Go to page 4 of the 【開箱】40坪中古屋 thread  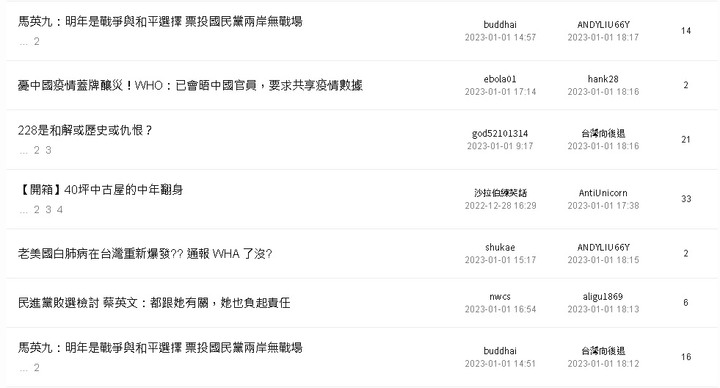[60, 210]
